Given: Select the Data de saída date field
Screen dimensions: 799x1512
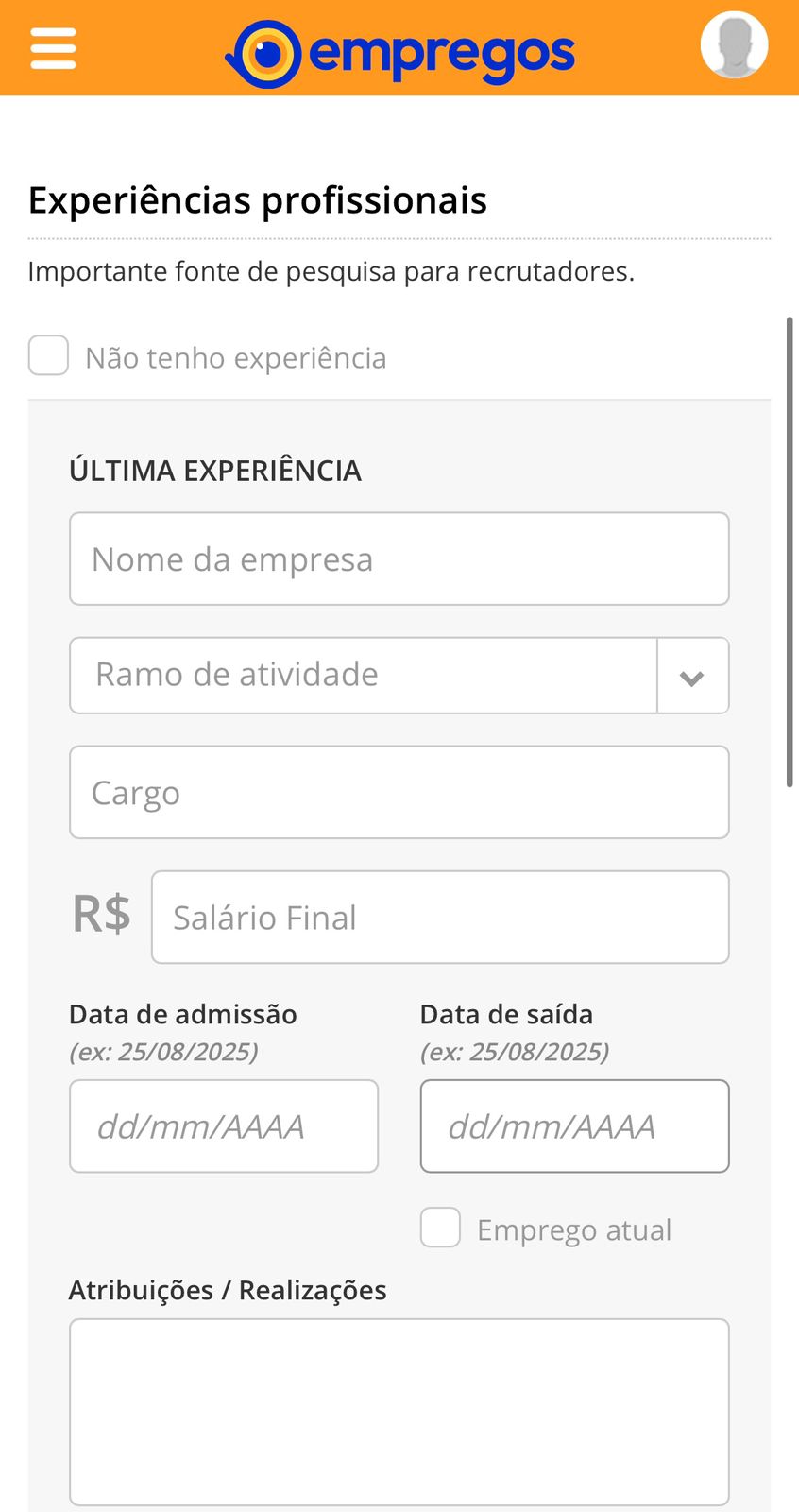Looking at the screenshot, I should coord(575,1126).
